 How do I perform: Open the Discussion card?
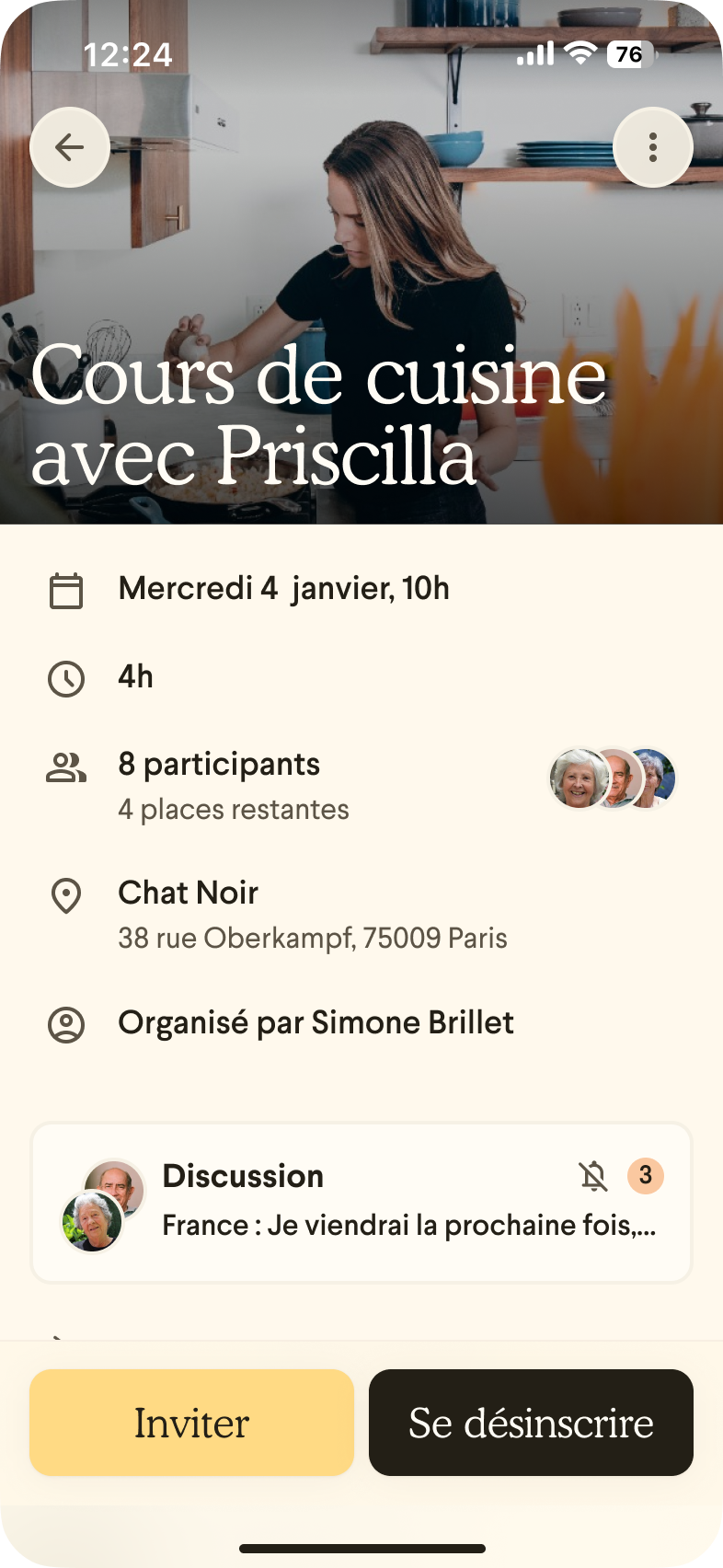click(361, 1202)
